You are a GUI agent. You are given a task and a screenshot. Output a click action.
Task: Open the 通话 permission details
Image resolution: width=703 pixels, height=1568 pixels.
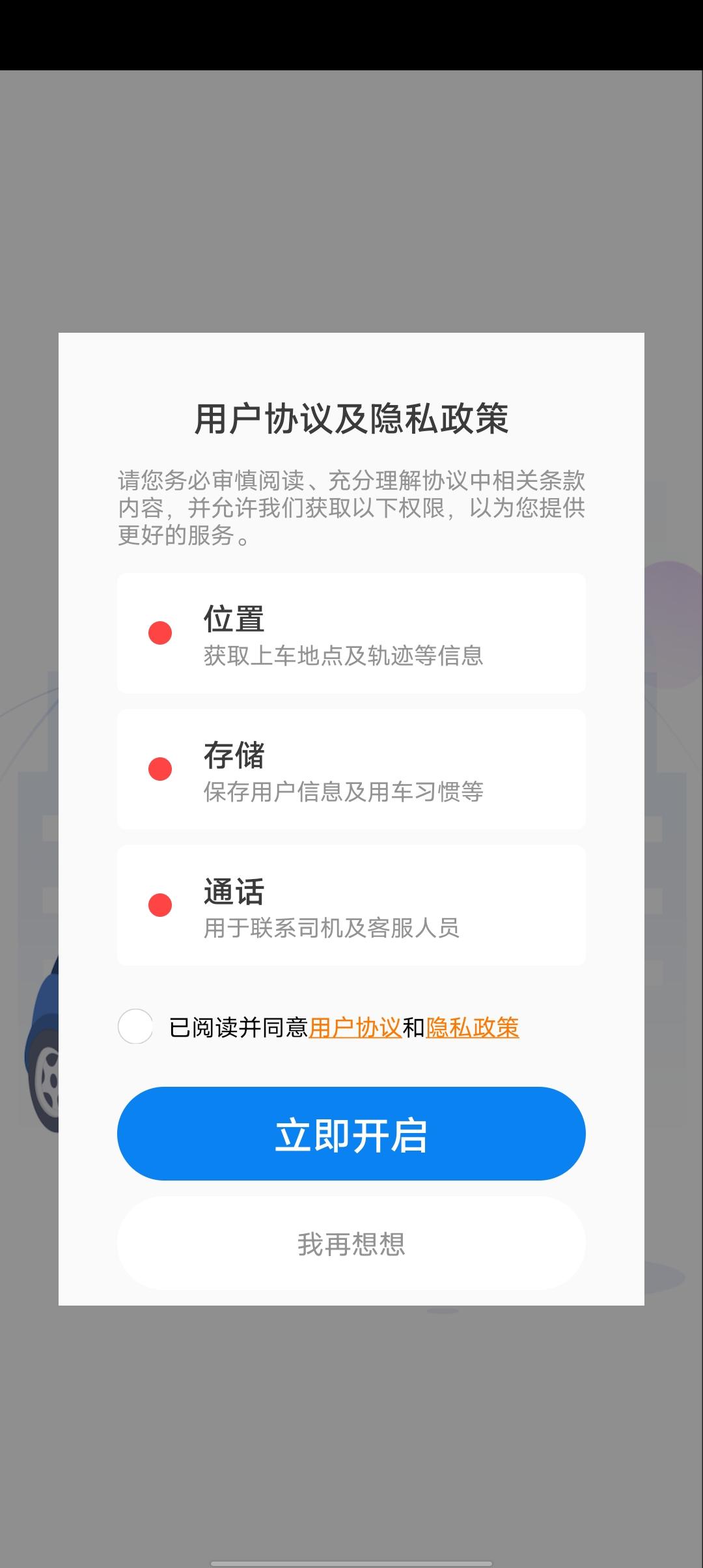(x=351, y=904)
